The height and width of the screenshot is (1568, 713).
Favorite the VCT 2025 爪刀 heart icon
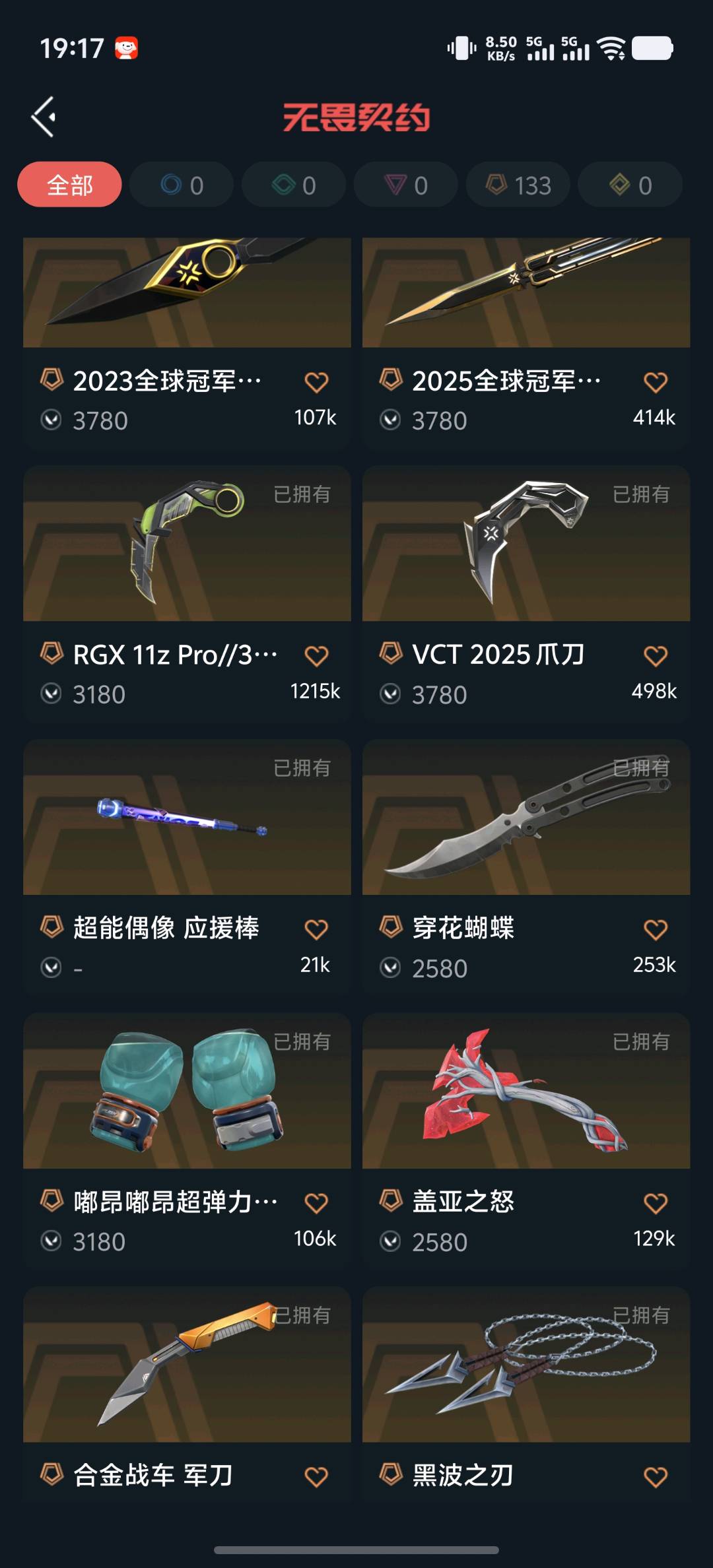[x=656, y=656]
